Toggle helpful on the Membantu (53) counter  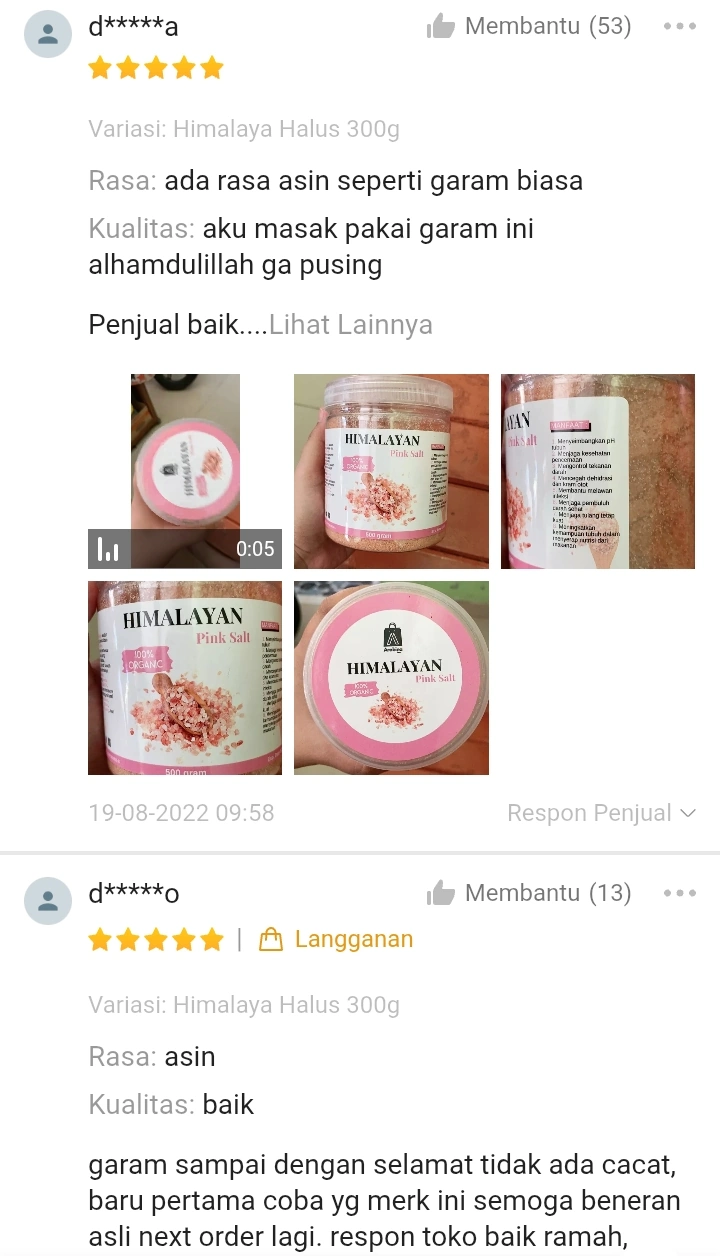[546, 26]
